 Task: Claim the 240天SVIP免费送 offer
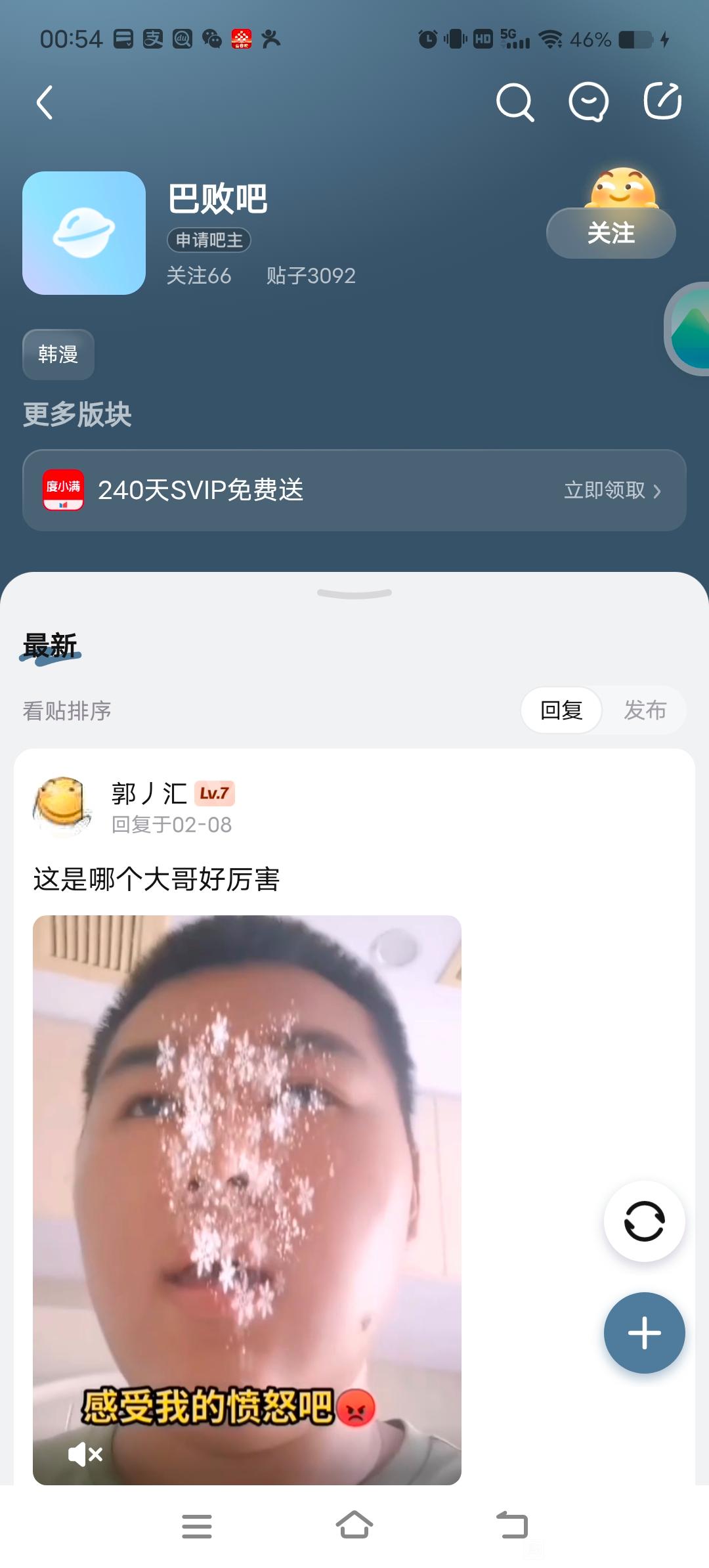pos(612,490)
